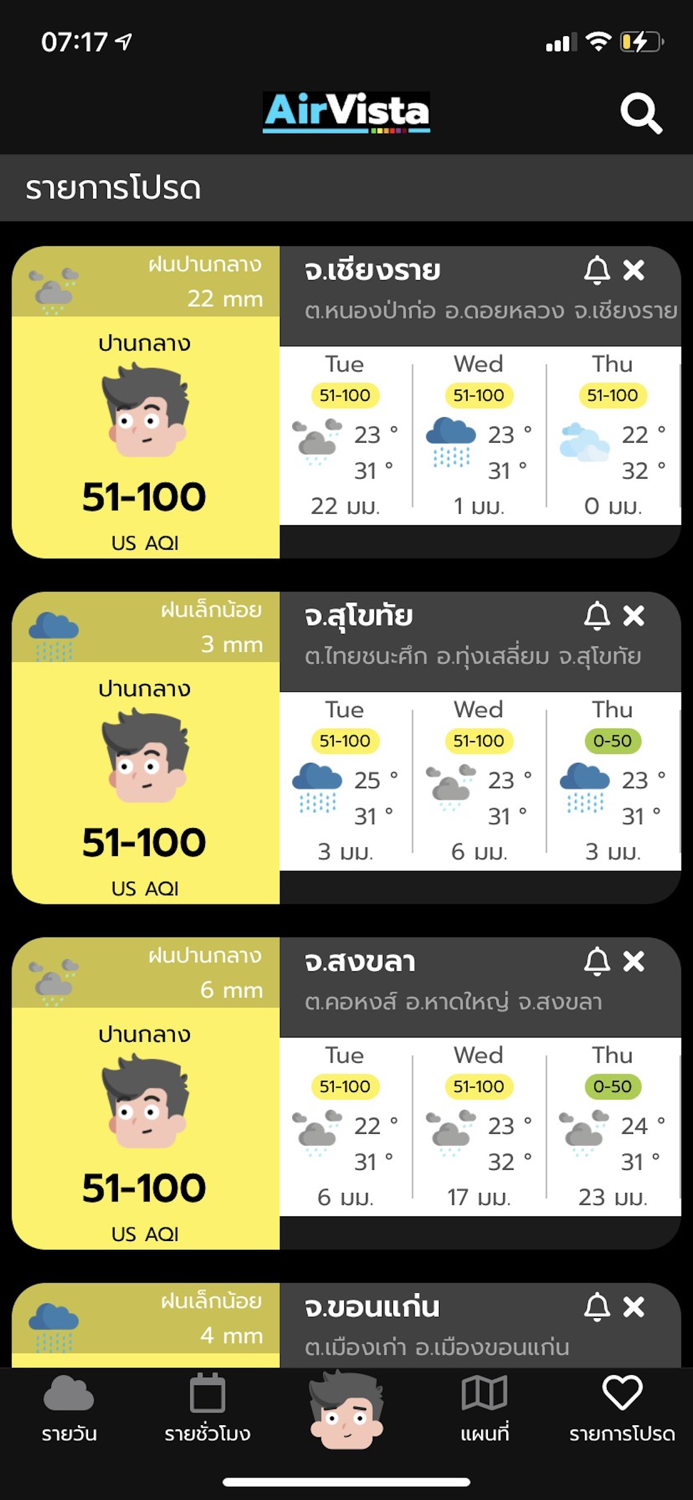
Task: Select the รายการโปรด tab in bottom bar
Action: 621,1409
